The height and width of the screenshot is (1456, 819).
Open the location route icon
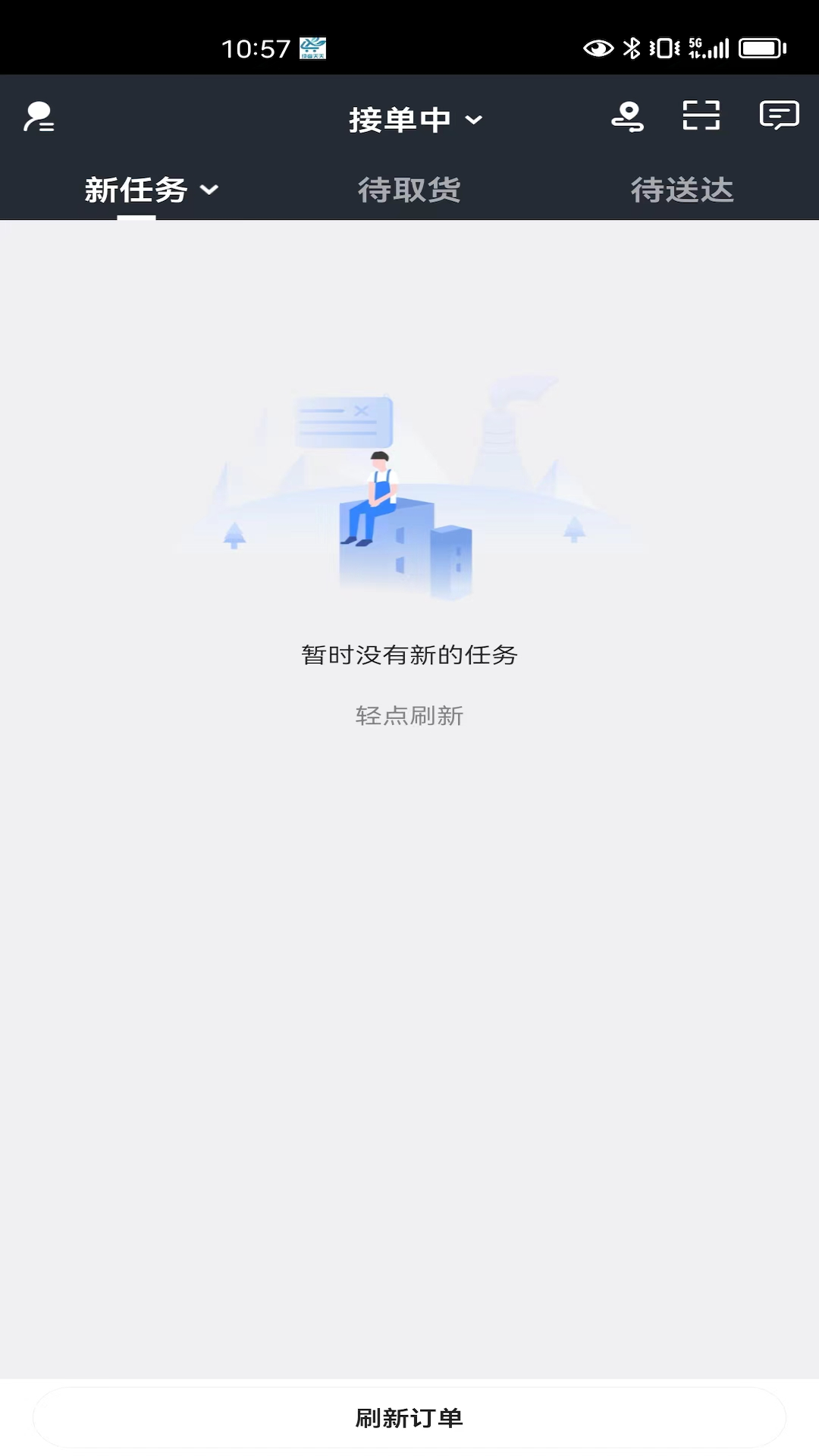(627, 117)
